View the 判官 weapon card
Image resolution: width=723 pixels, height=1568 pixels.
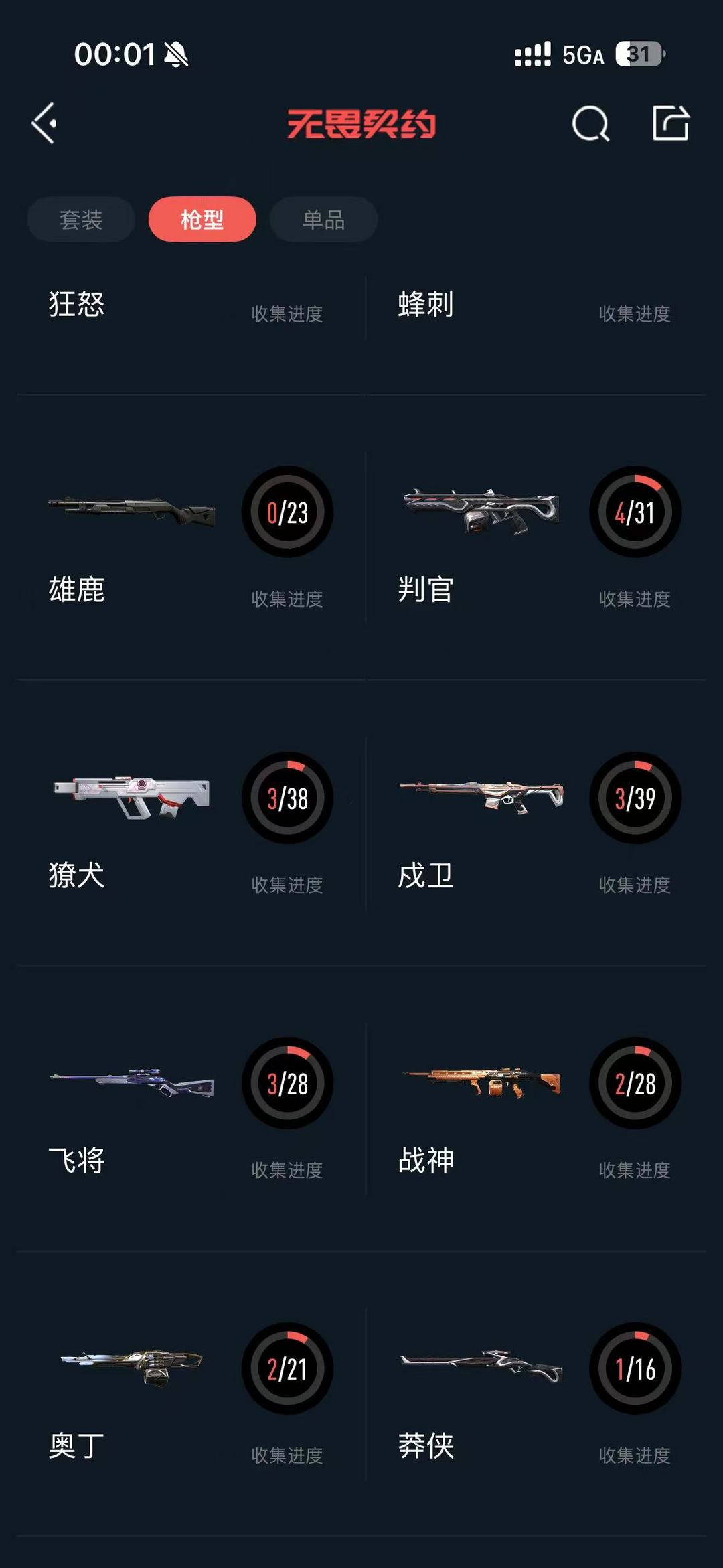point(536,538)
